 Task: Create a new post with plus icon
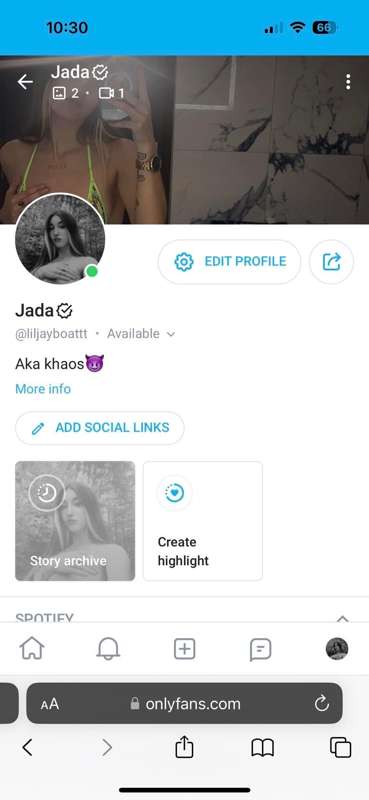tap(184, 649)
